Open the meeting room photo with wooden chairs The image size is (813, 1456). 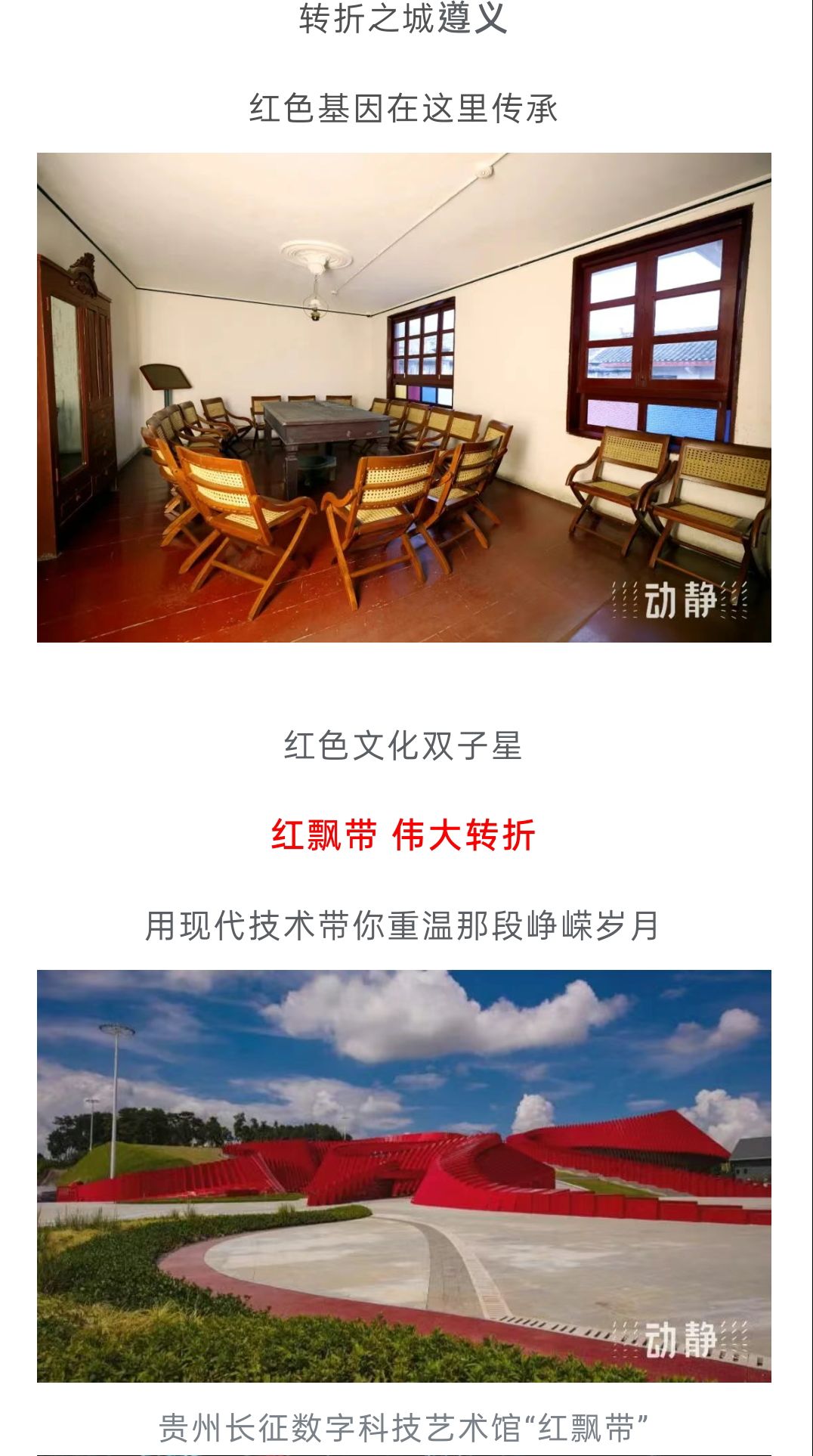pyautogui.click(x=403, y=398)
